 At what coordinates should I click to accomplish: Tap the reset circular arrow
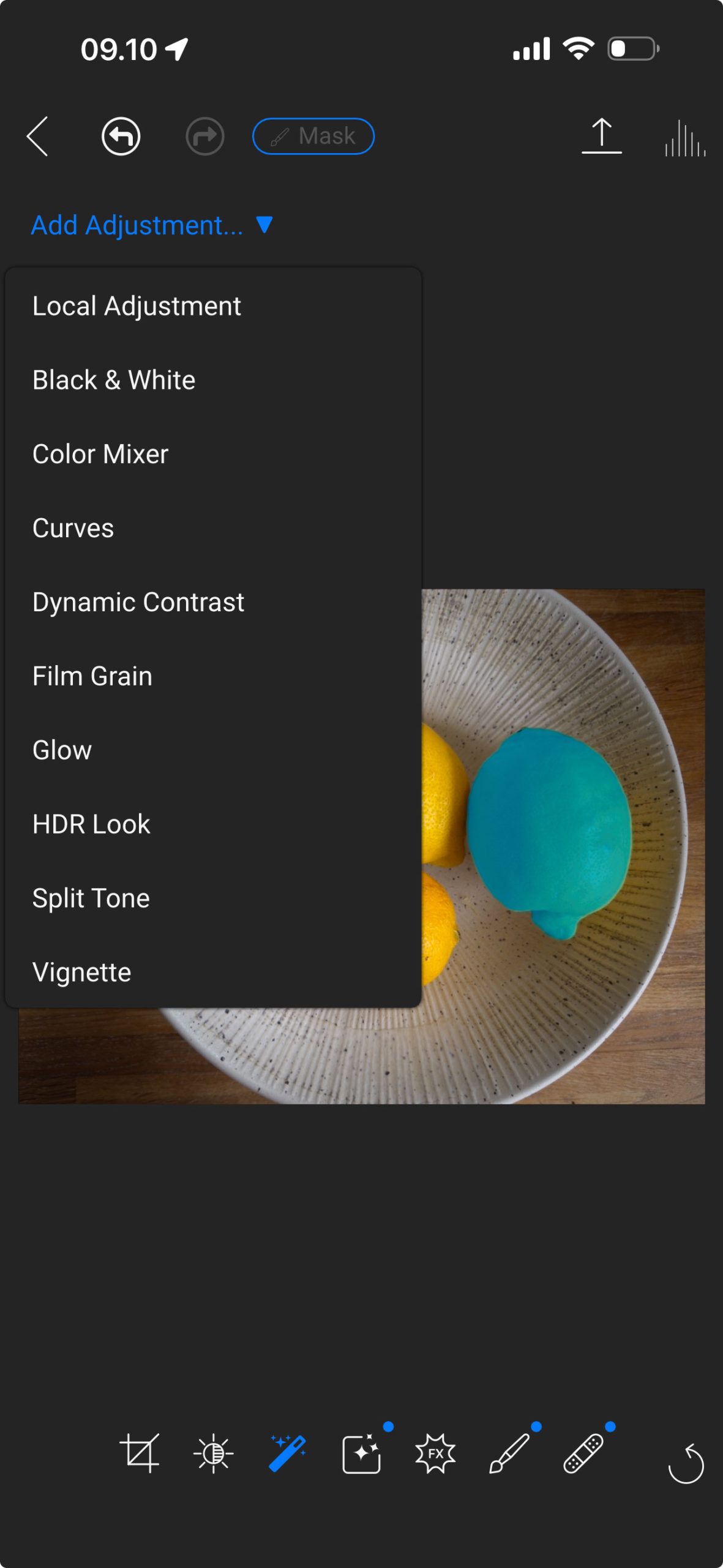coord(686,1464)
